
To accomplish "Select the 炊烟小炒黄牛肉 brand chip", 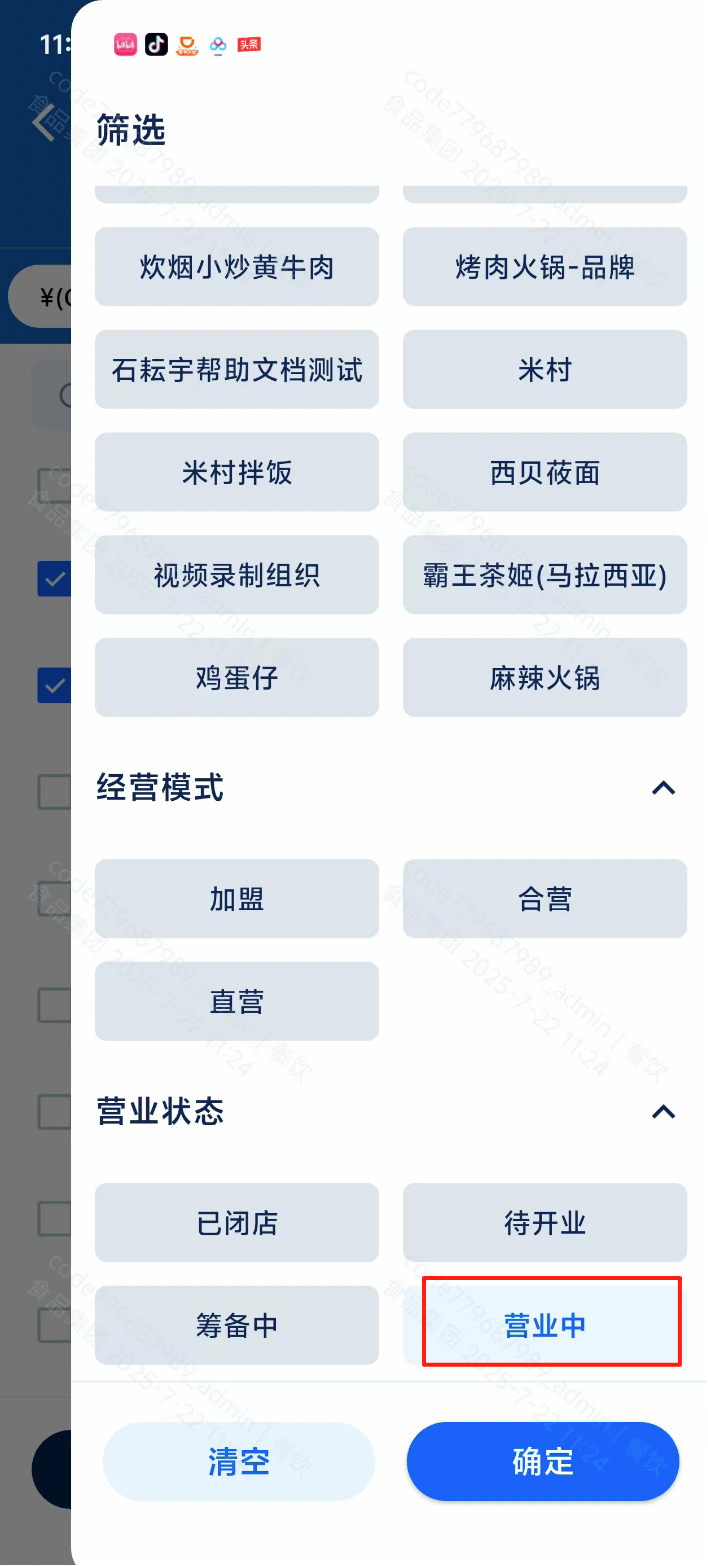I will point(237,267).
